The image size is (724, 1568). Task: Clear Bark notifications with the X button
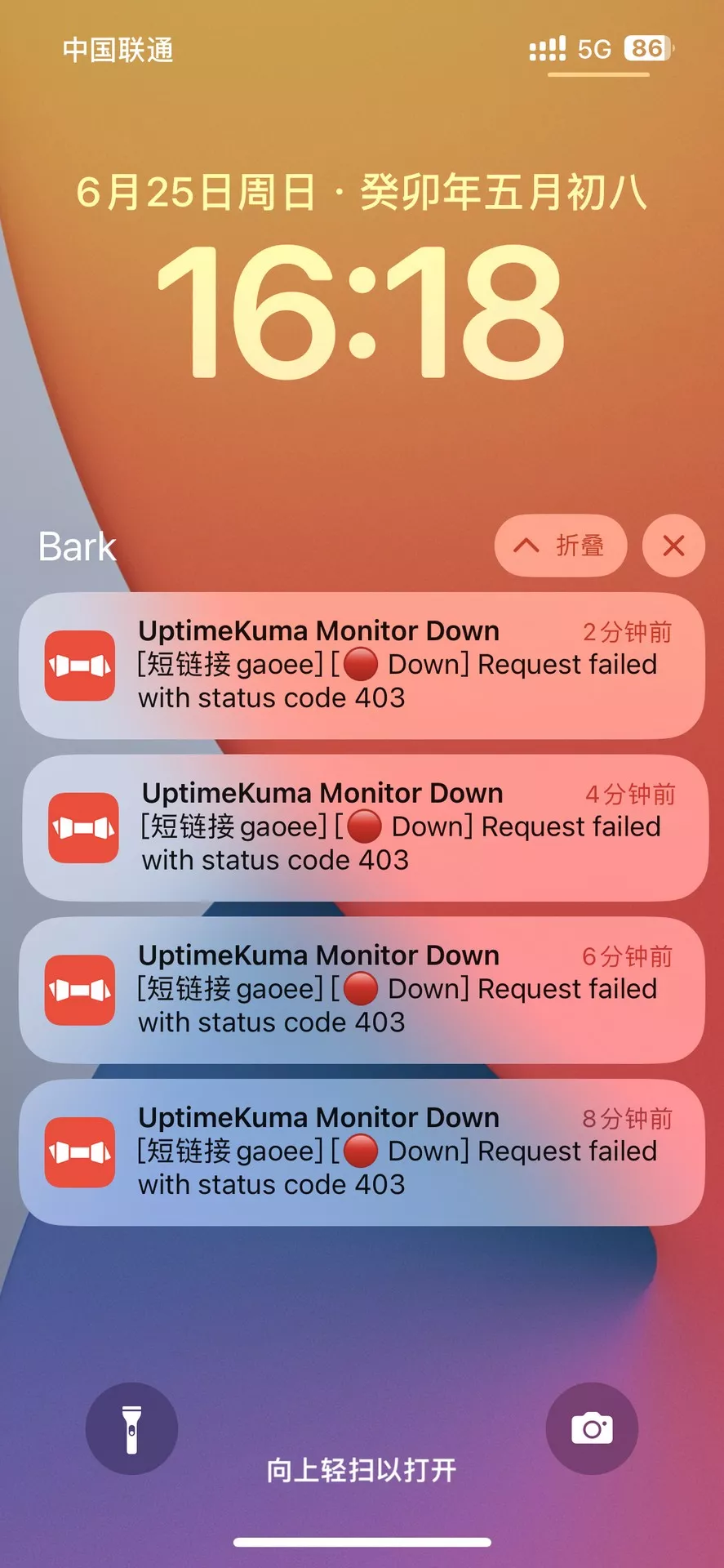click(673, 546)
